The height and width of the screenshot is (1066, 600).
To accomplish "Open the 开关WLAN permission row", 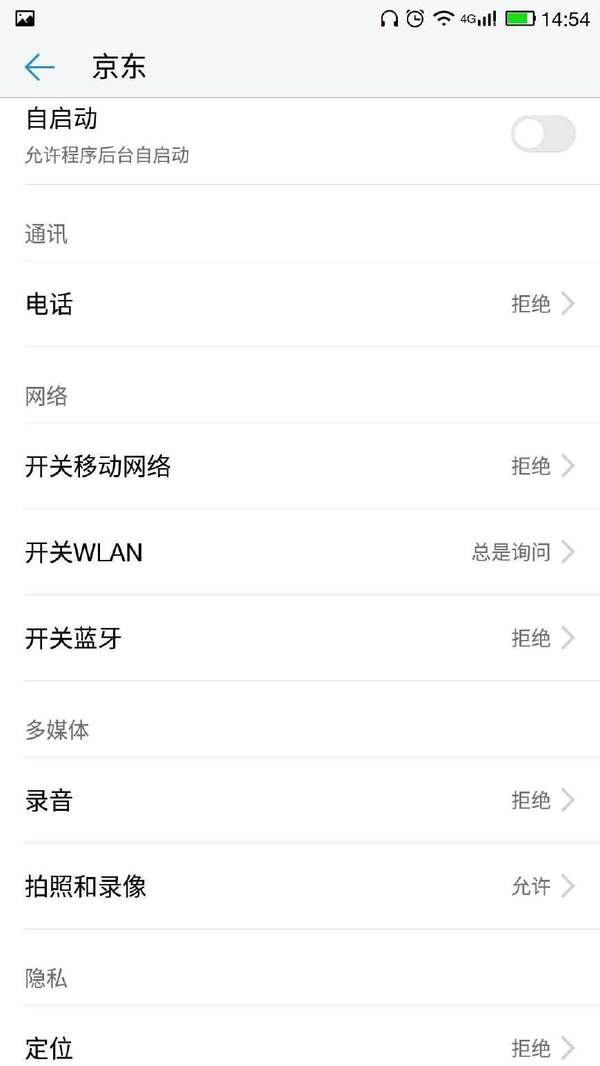I will [x=300, y=552].
